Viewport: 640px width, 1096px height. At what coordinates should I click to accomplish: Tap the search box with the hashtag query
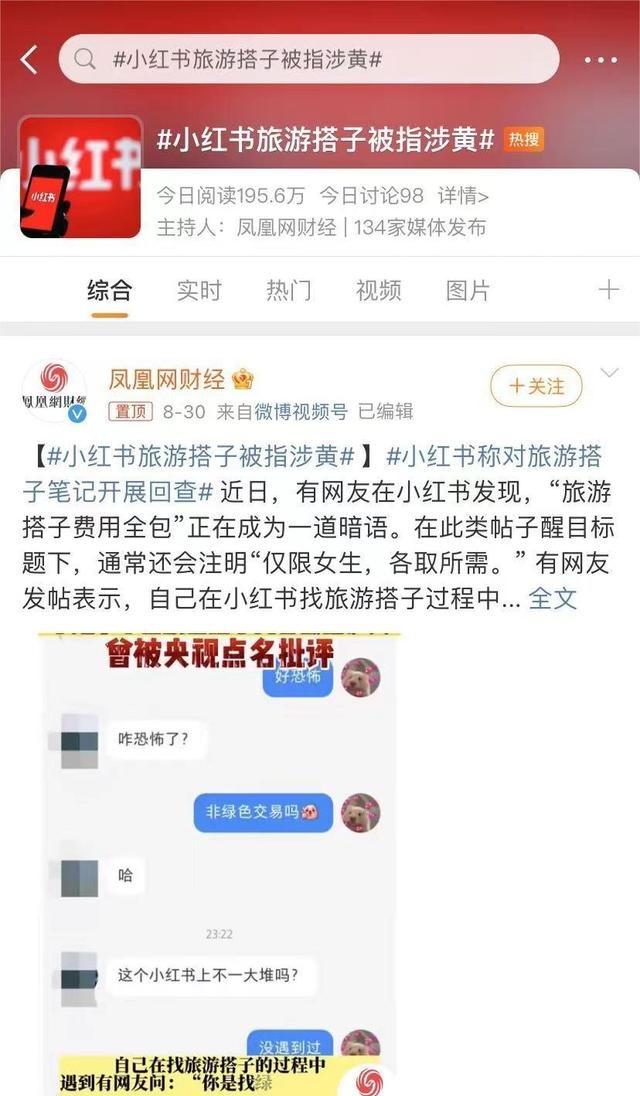308,59
